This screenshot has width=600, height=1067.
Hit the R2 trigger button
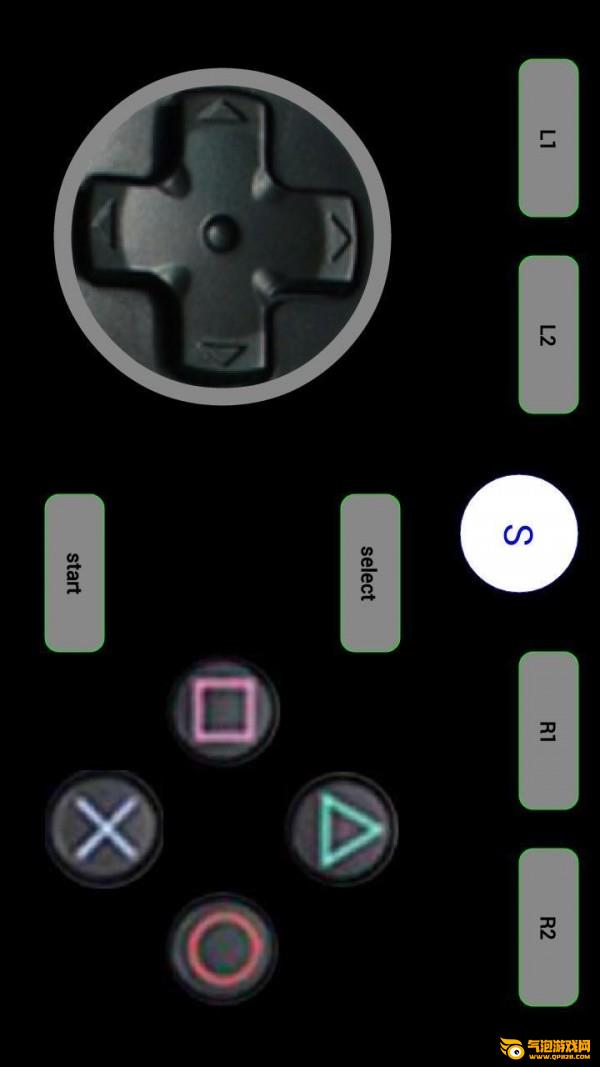(548, 928)
